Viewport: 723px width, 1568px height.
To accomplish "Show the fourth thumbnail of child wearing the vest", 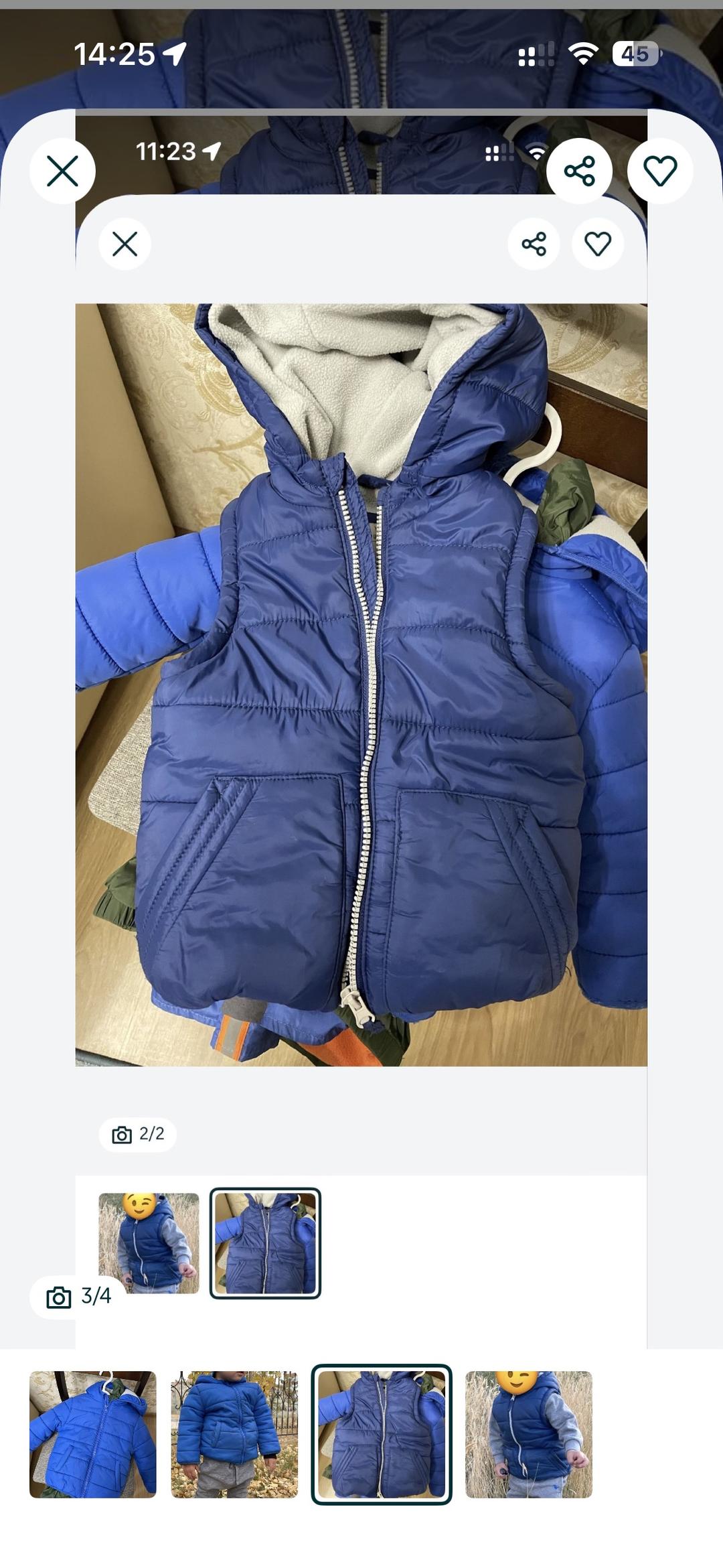I will click(529, 1434).
